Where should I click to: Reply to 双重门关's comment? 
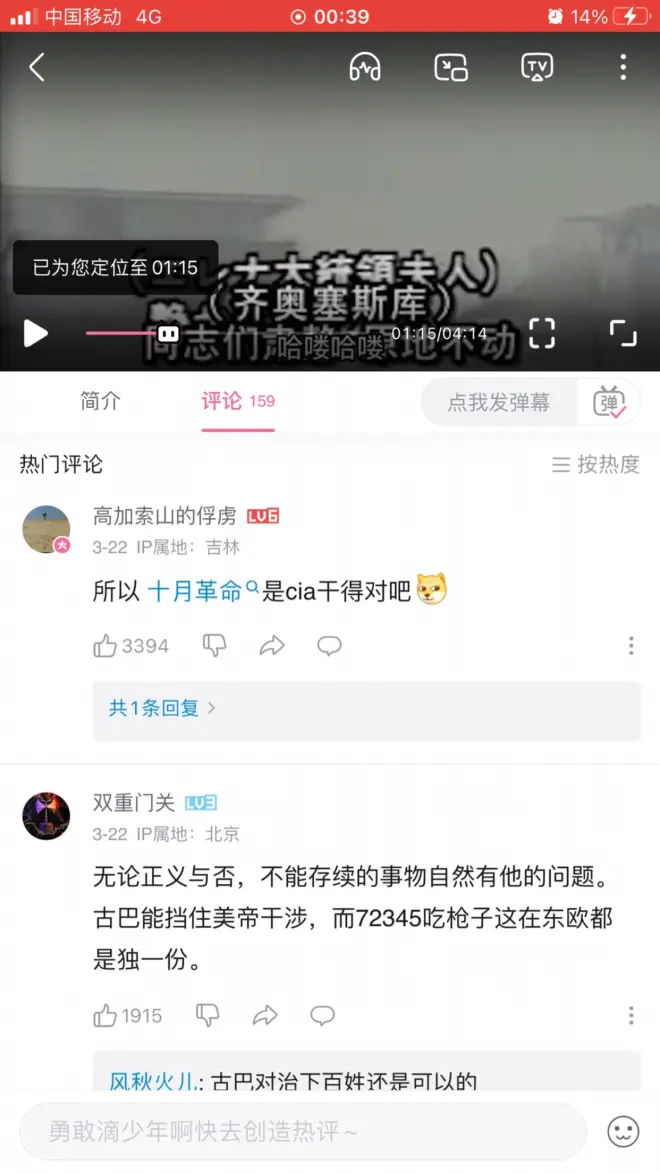point(322,1016)
